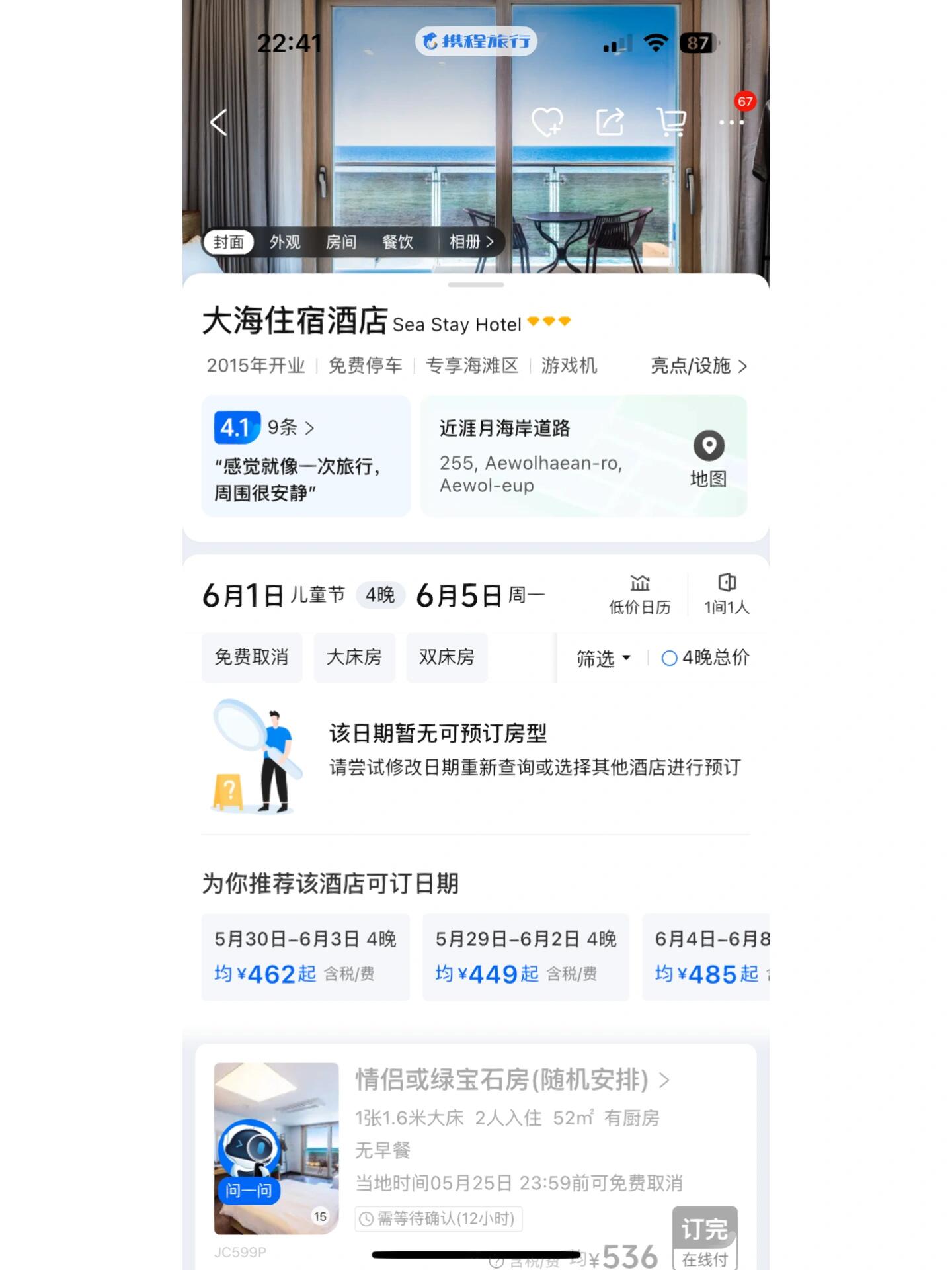This screenshot has width=952, height=1270.
Task: Show 餐饮 photos
Action: (x=397, y=242)
